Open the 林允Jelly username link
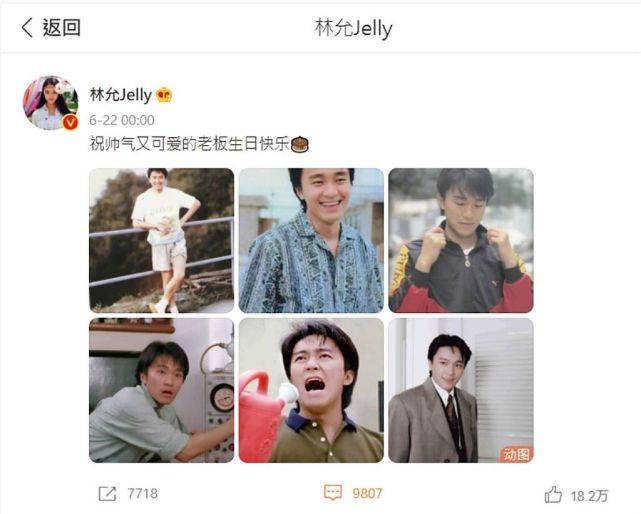The width and height of the screenshot is (641, 514). 121,95
